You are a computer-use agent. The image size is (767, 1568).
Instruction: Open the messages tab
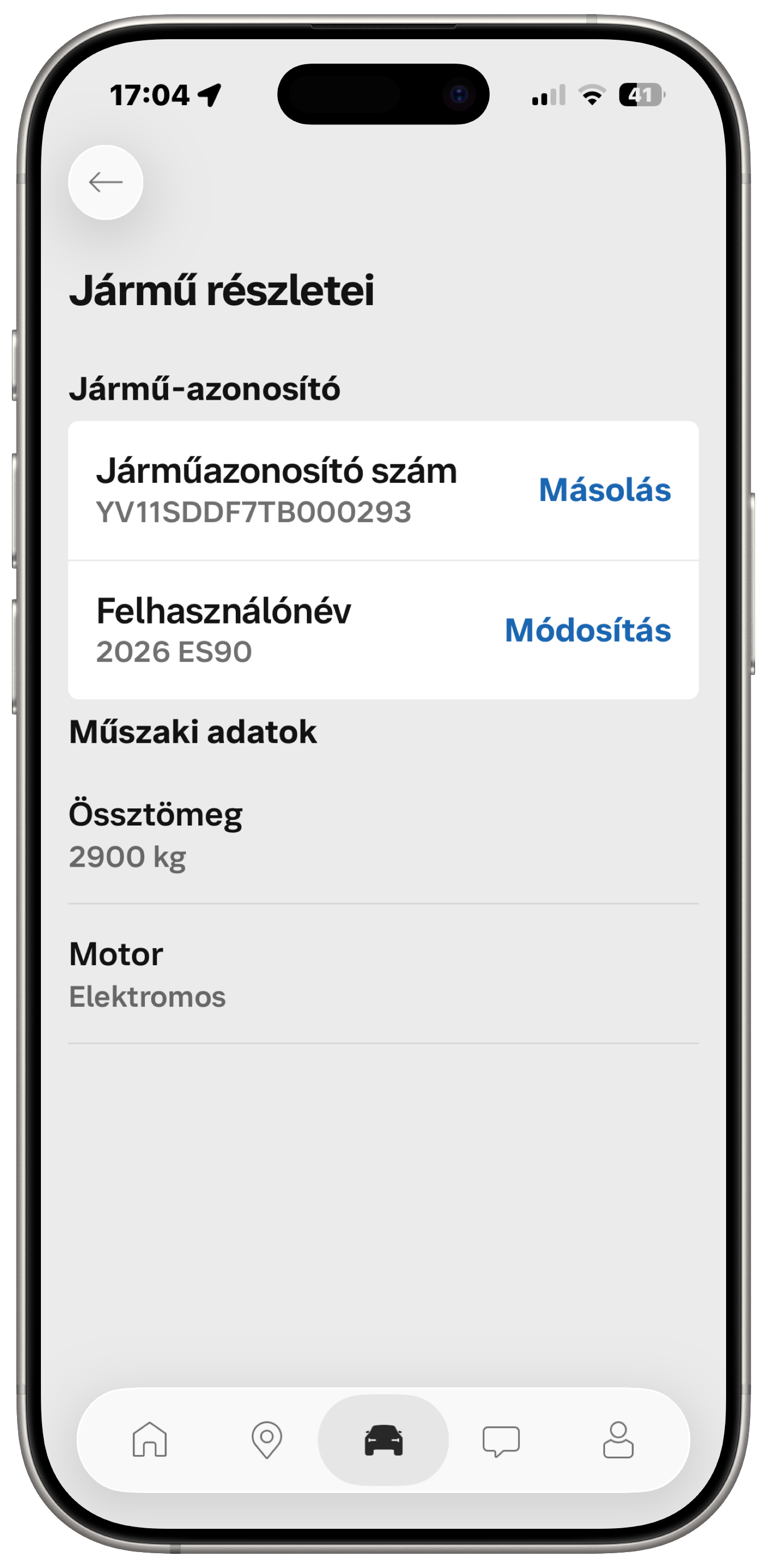click(501, 1440)
